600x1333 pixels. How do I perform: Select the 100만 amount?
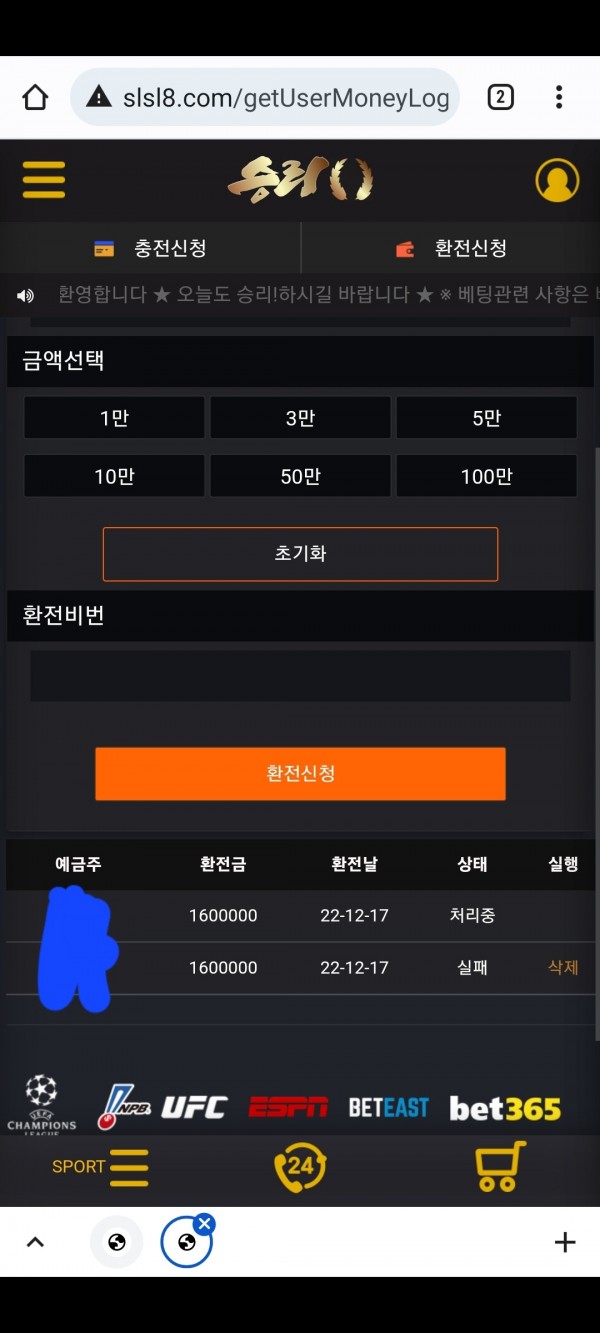coord(486,477)
